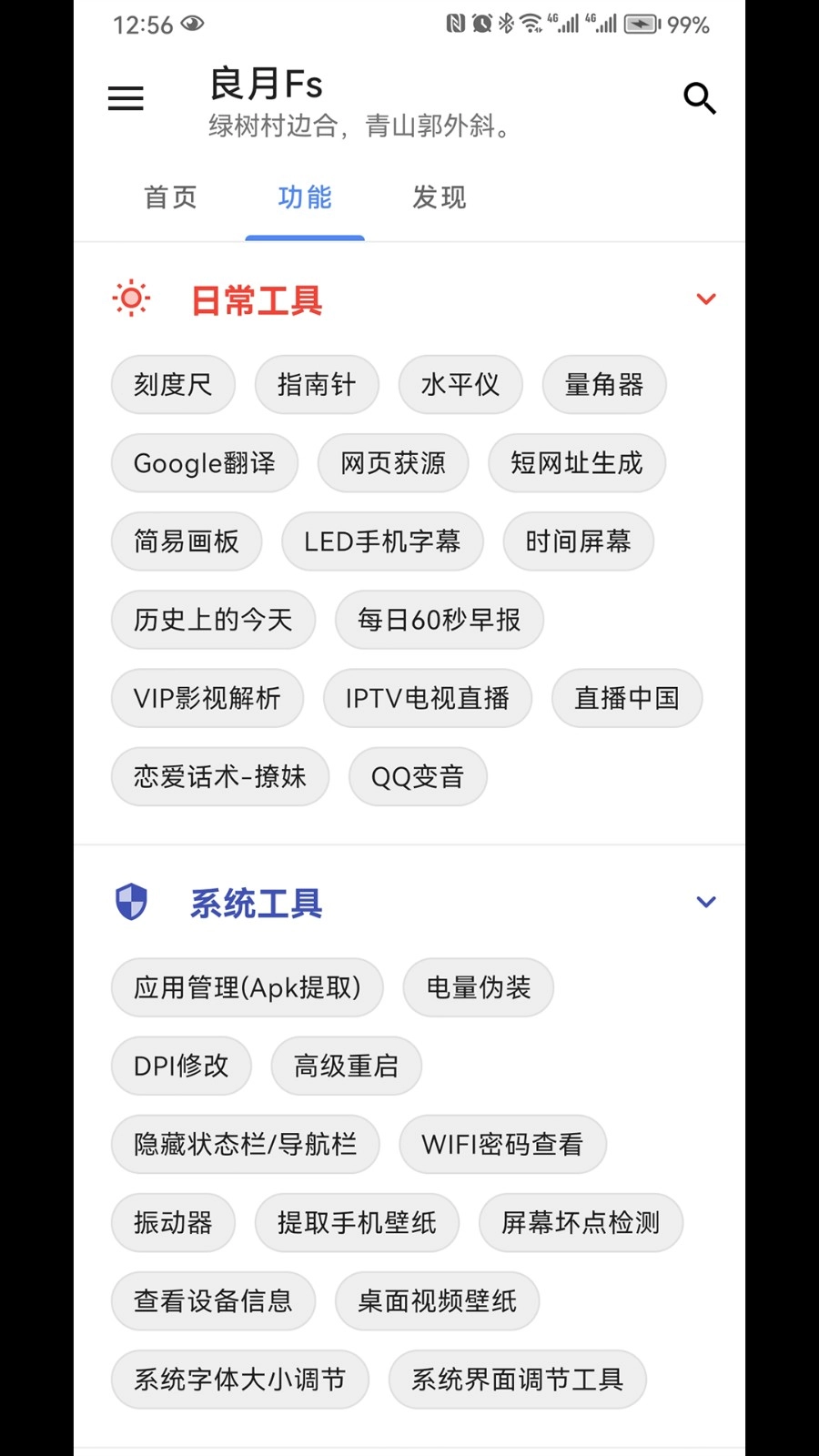Open 简易画板 drawing board
The width and height of the screenshot is (819, 1456).
tap(187, 541)
